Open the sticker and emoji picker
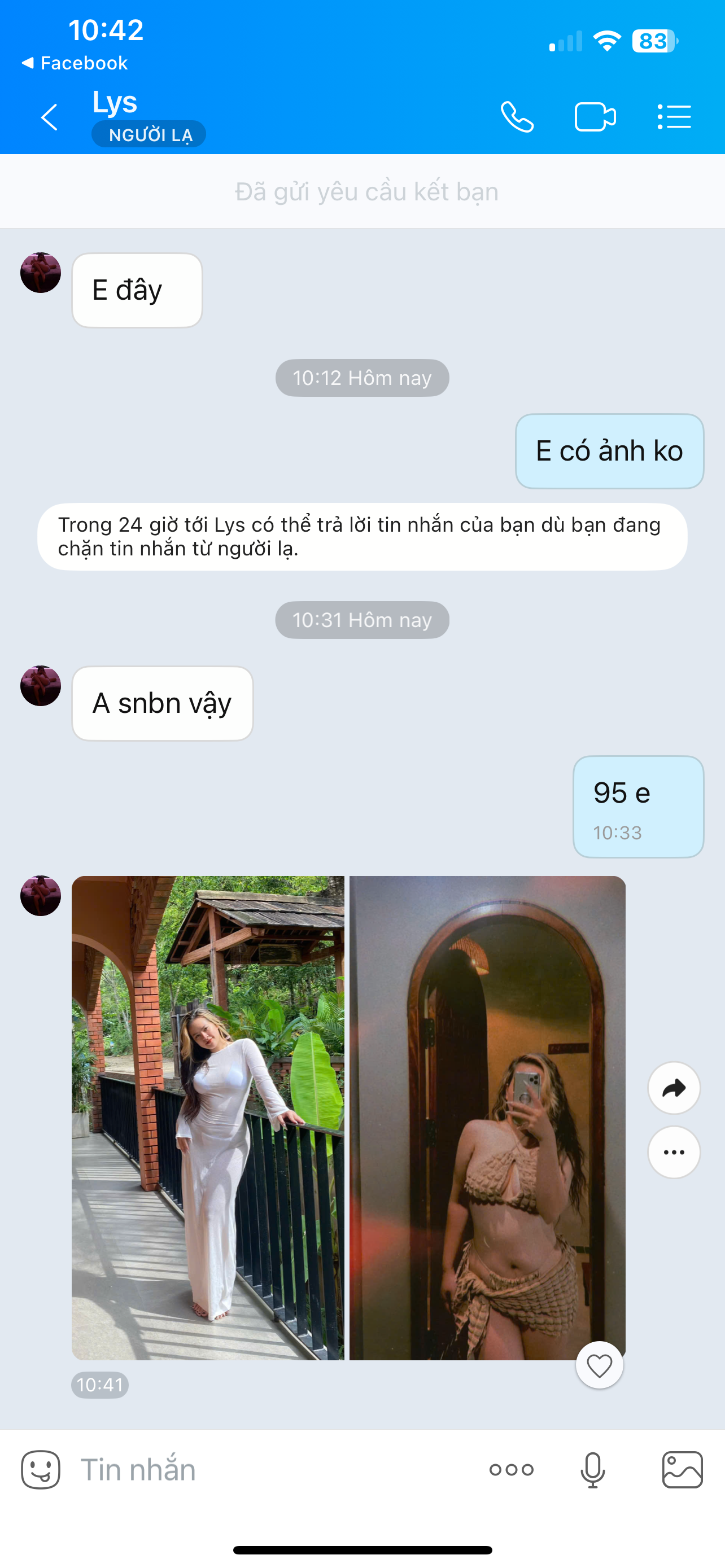 click(x=41, y=1470)
